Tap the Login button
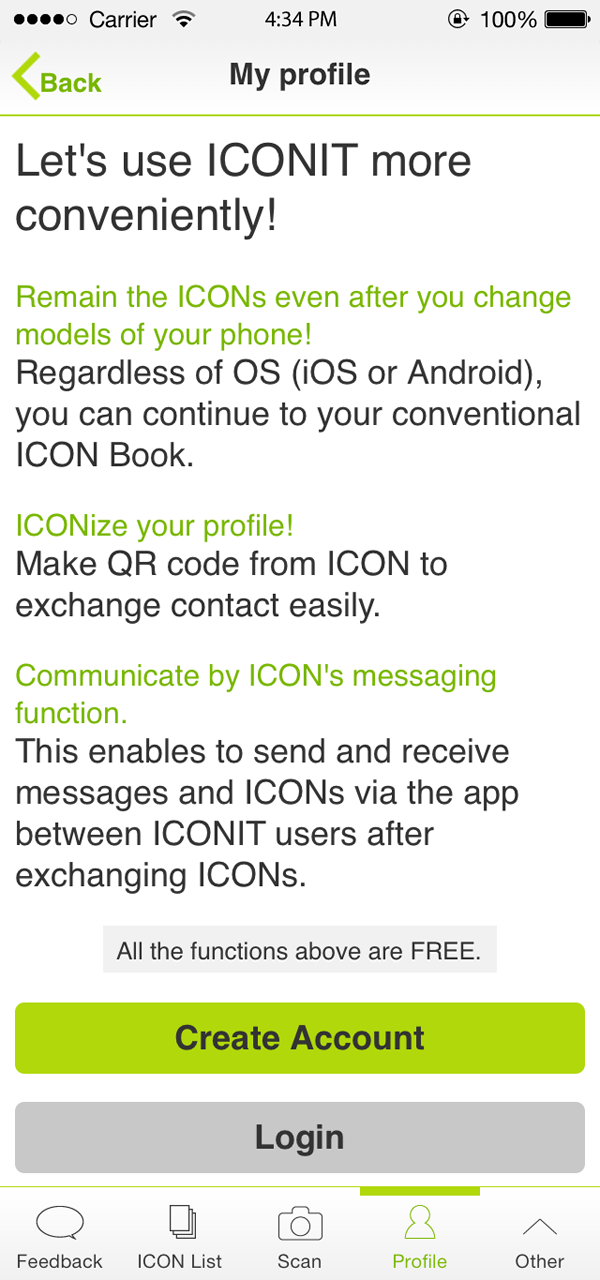This screenshot has width=600, height=1280. pos(300,1137)
